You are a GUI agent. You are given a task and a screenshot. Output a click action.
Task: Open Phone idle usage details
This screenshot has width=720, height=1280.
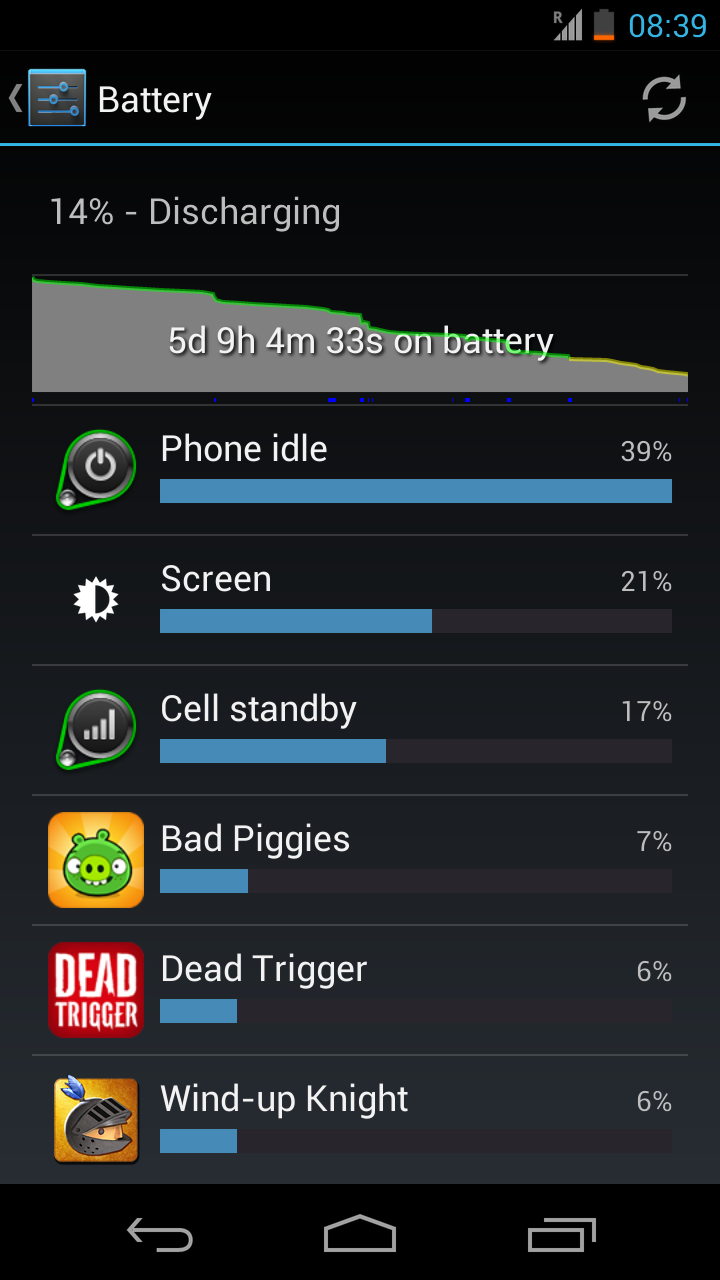tap(360, 470)
